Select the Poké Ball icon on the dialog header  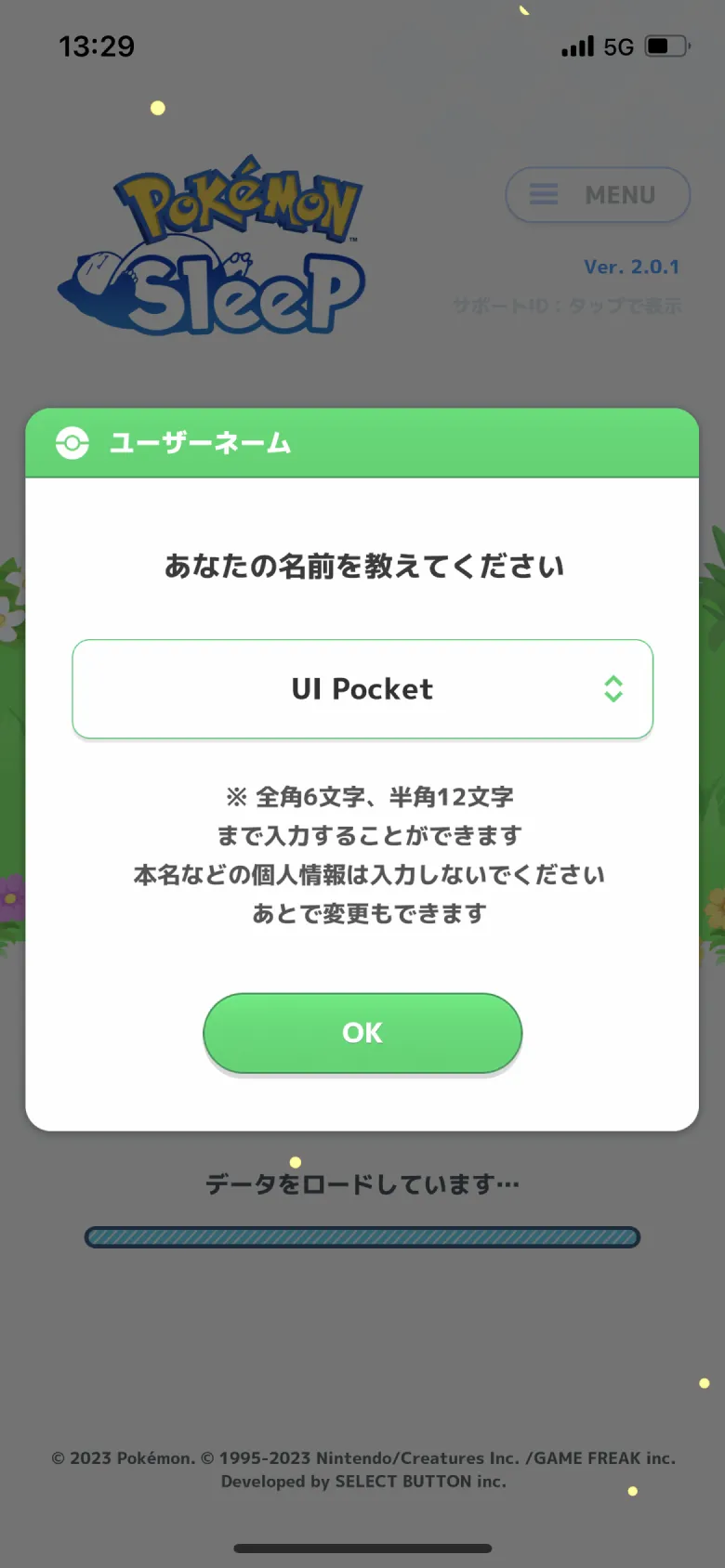(x=71, y=443)
